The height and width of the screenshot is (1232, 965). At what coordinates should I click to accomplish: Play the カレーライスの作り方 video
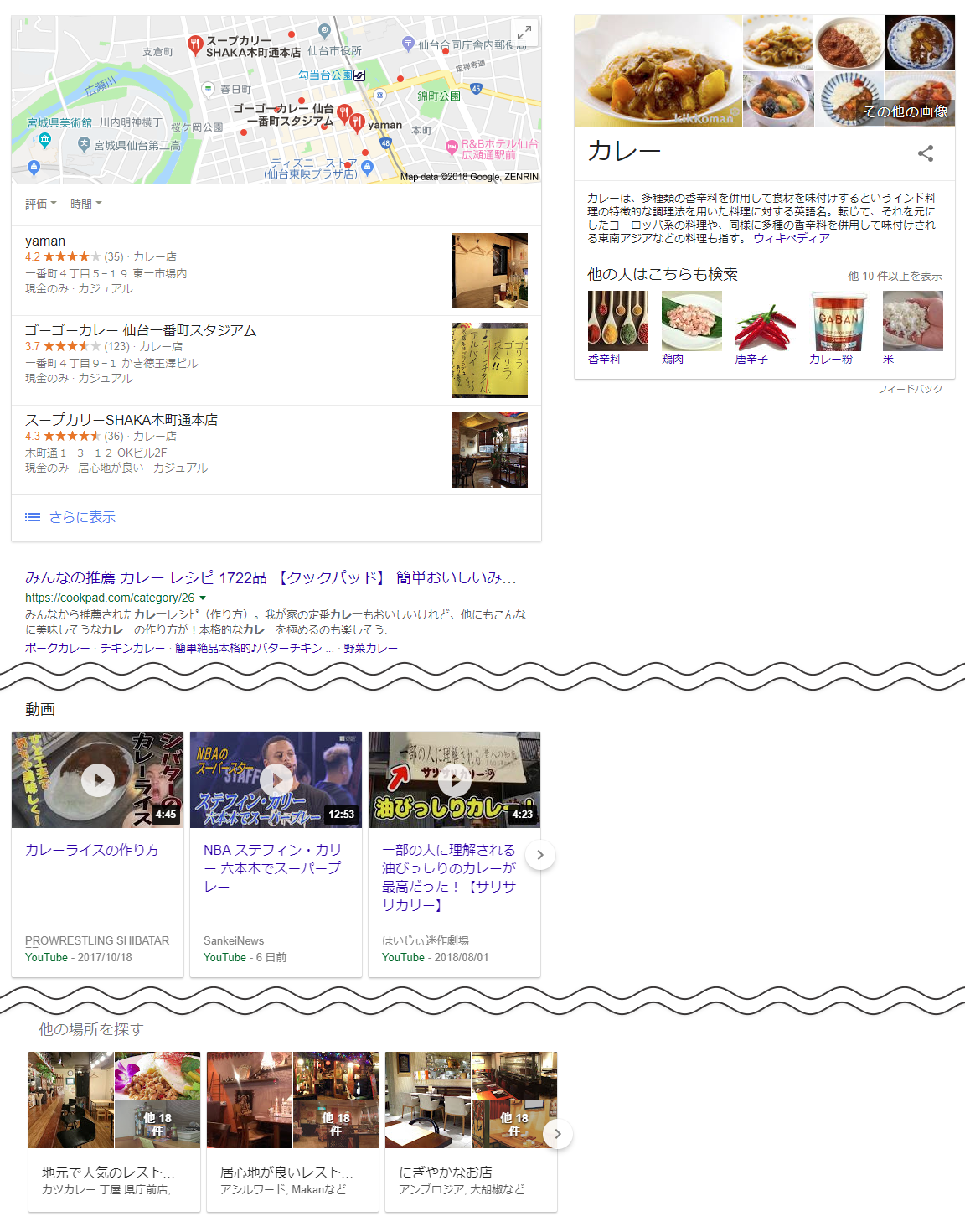(98, 780)
